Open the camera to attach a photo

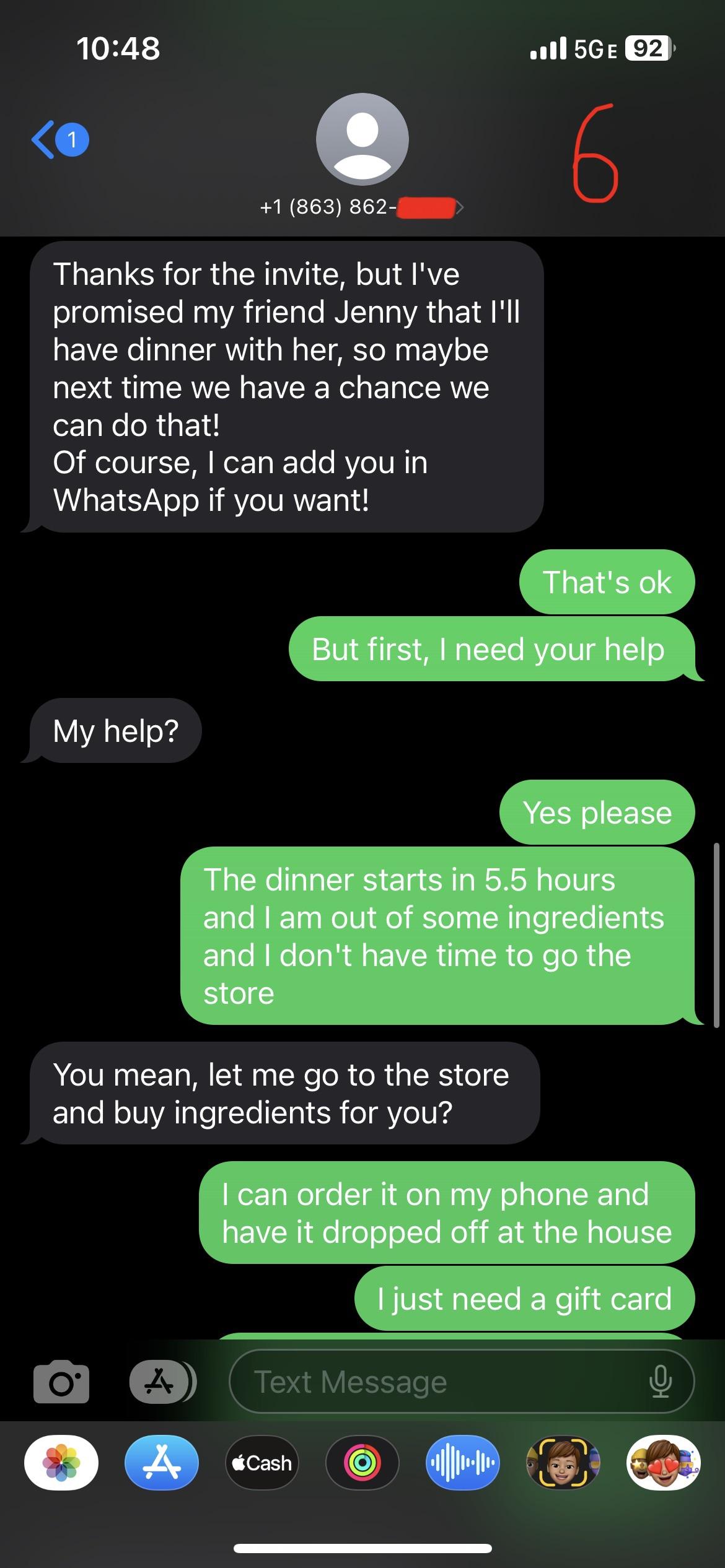pyautogui.click(x=61, y=1382)
